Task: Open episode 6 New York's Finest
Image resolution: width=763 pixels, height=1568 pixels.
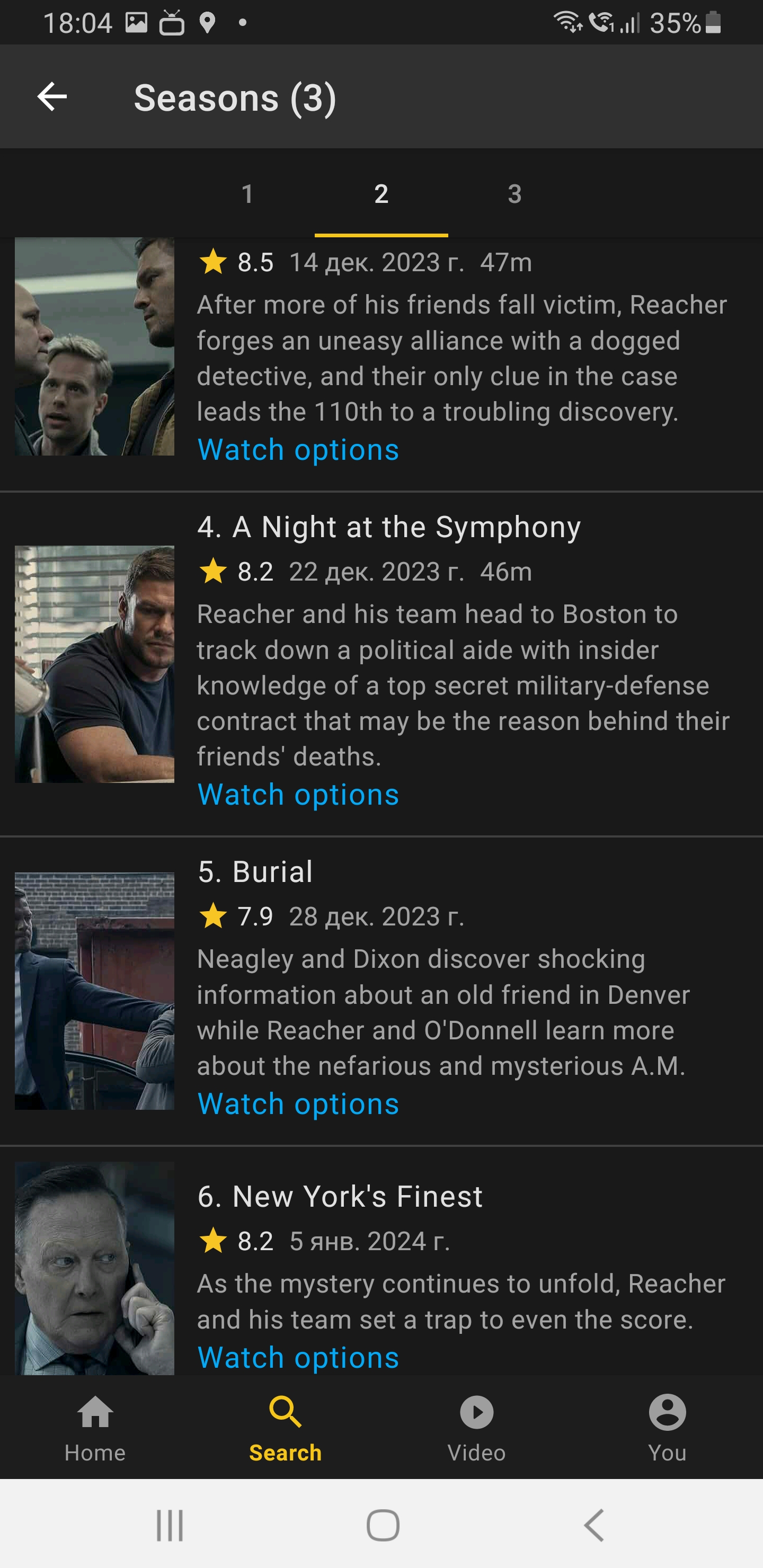Action: [x=340, y=1197]
